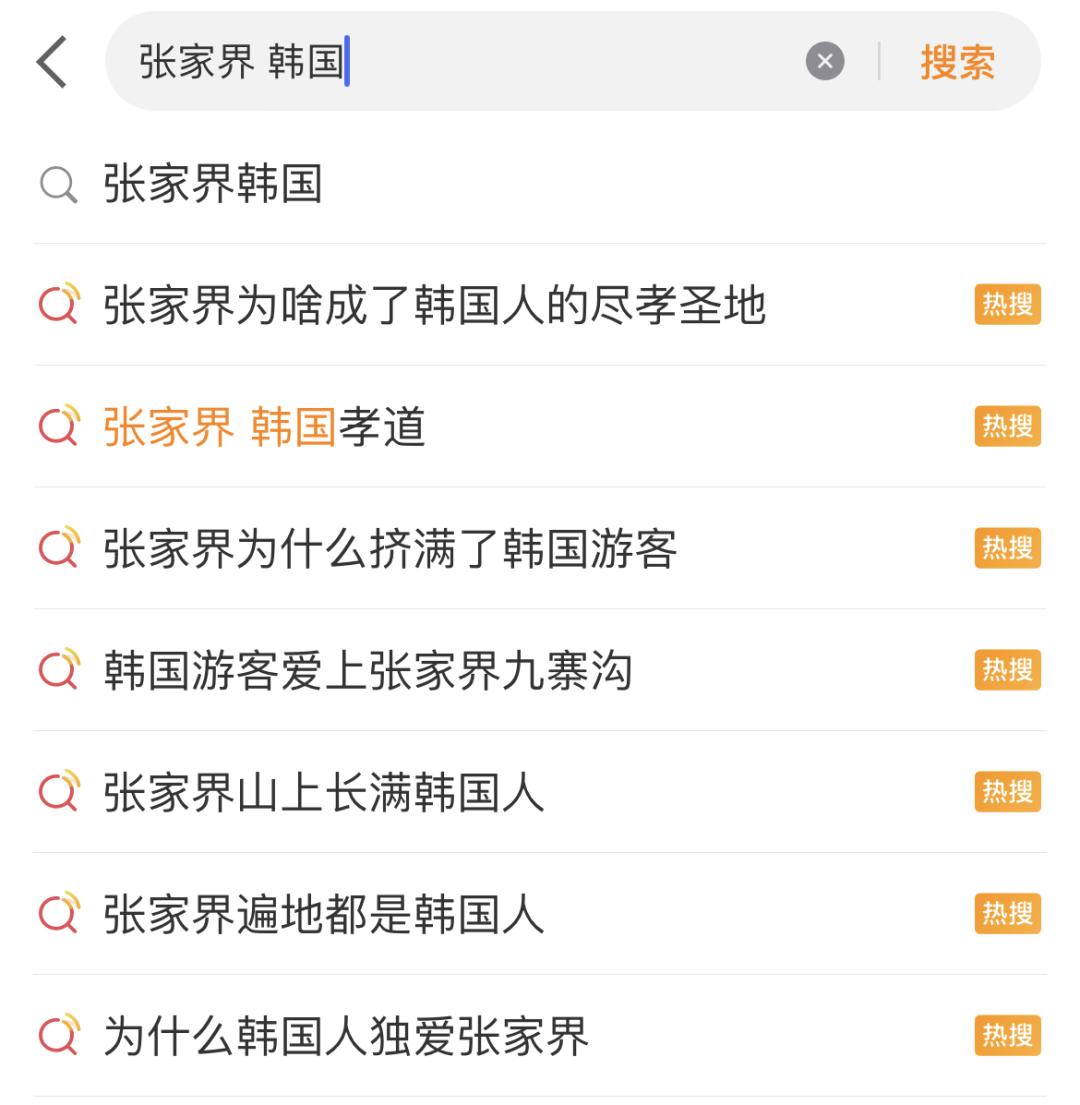Screen dimensions: 1080x1105
Task: Go back using the left arrow
Action: coord(52,62)
